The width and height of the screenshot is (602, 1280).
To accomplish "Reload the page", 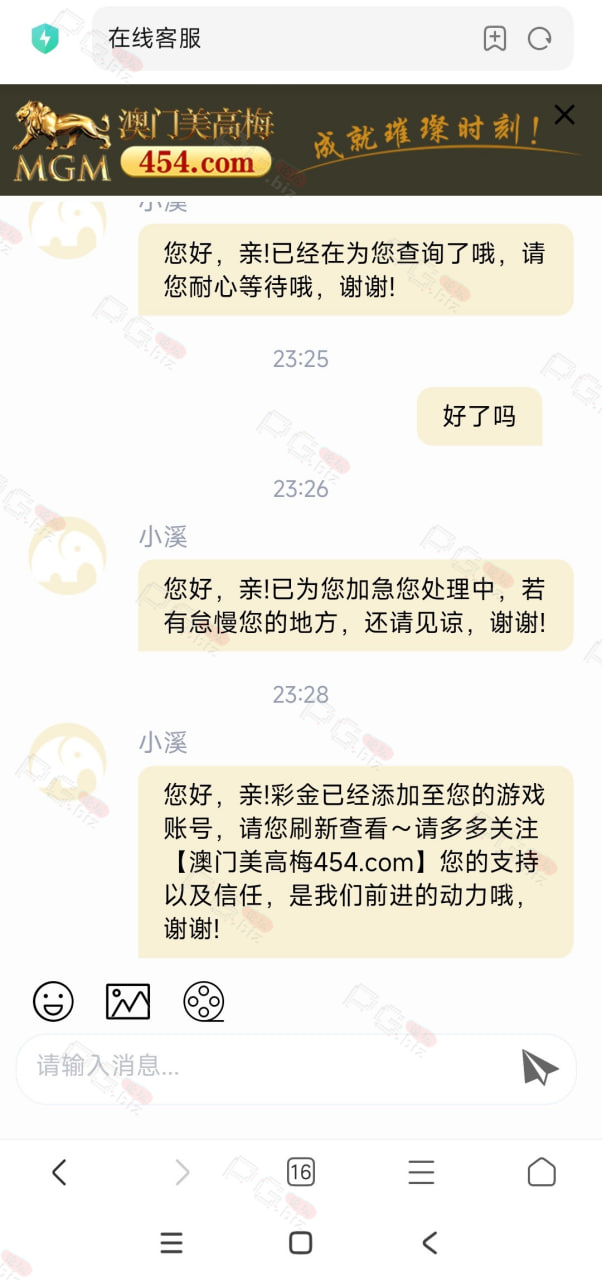I will [540, 39].
